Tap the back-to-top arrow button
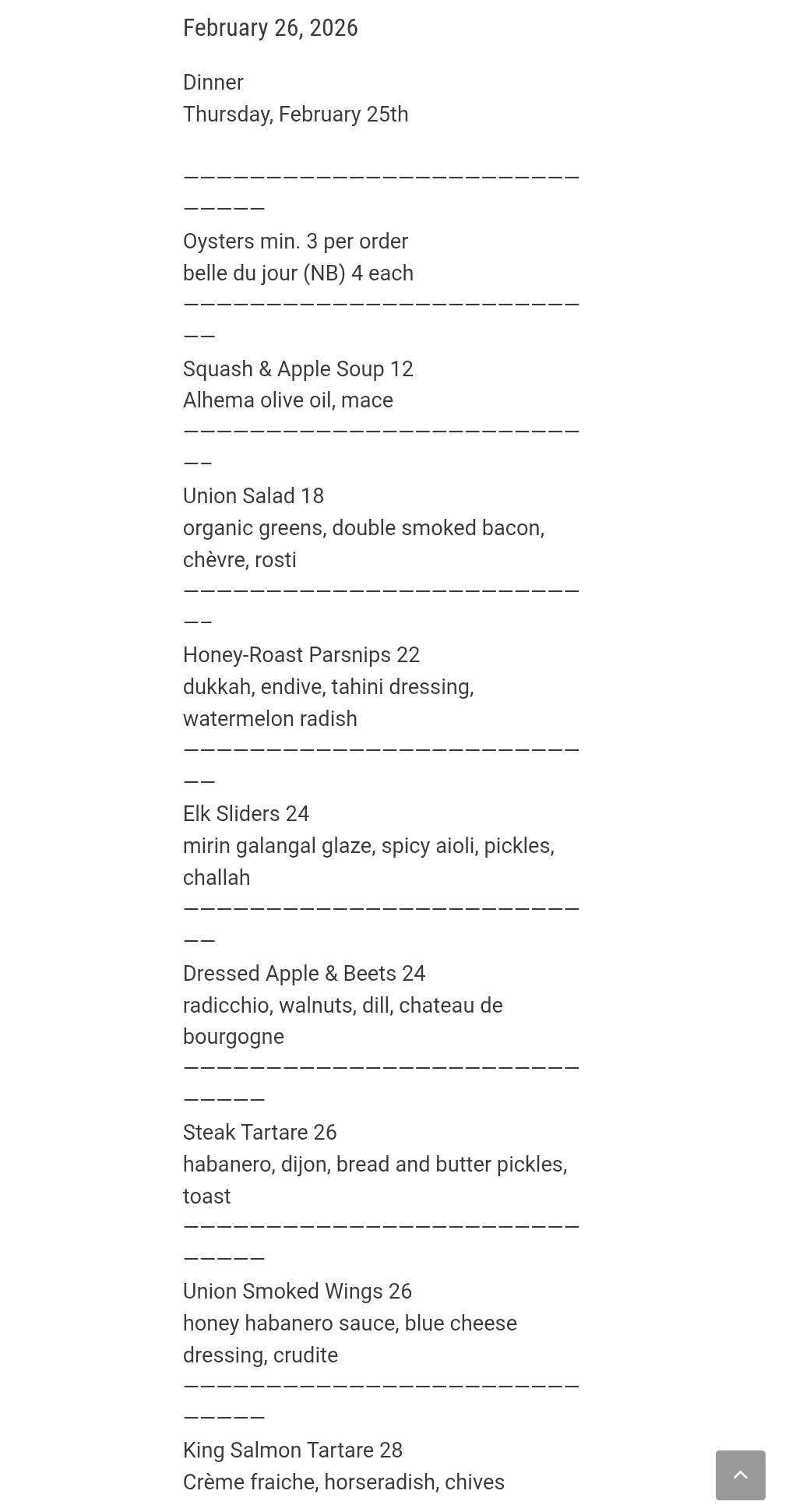Screen dimensions: 803x1512 (x=740, y=1475)
